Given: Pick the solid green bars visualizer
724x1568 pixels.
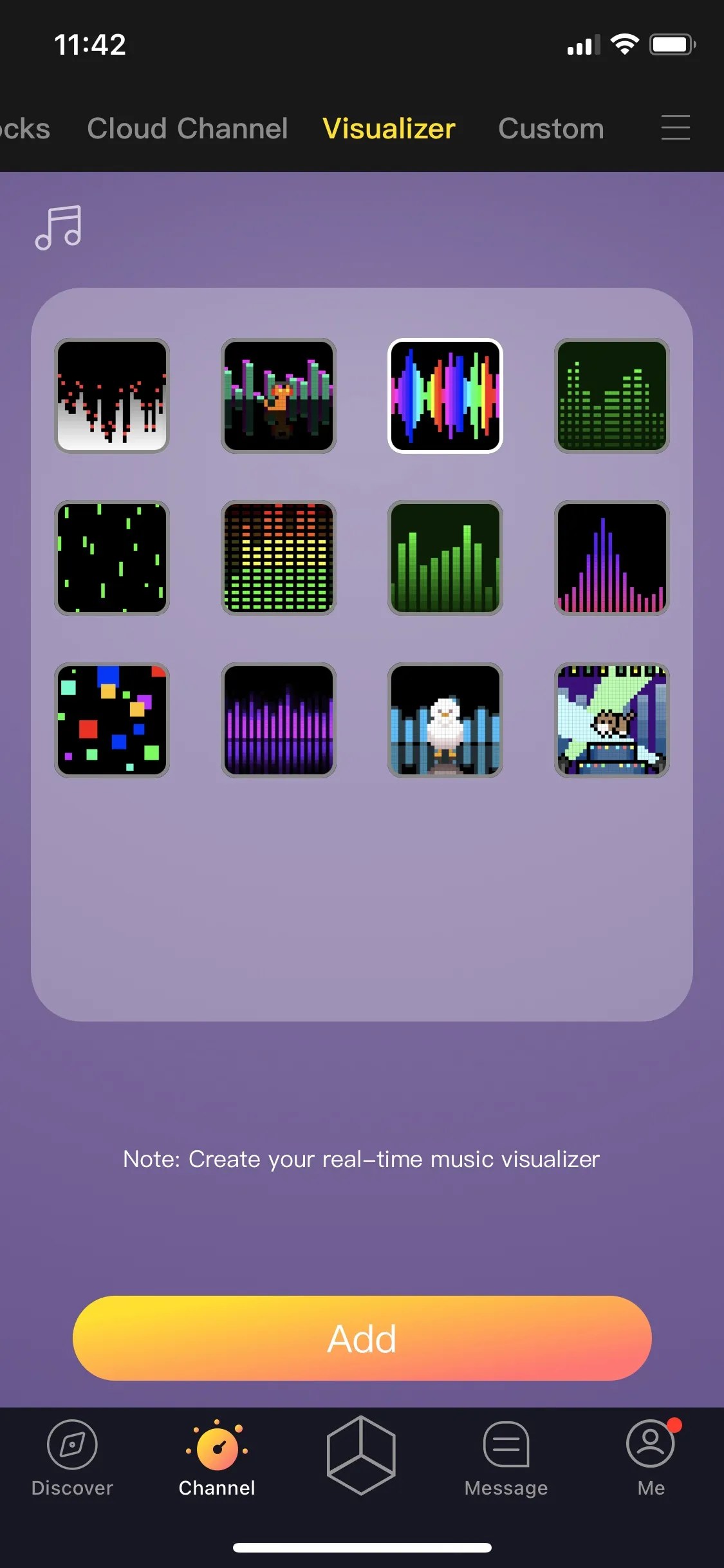Looking at the screenshot, I should coord(445,558).
